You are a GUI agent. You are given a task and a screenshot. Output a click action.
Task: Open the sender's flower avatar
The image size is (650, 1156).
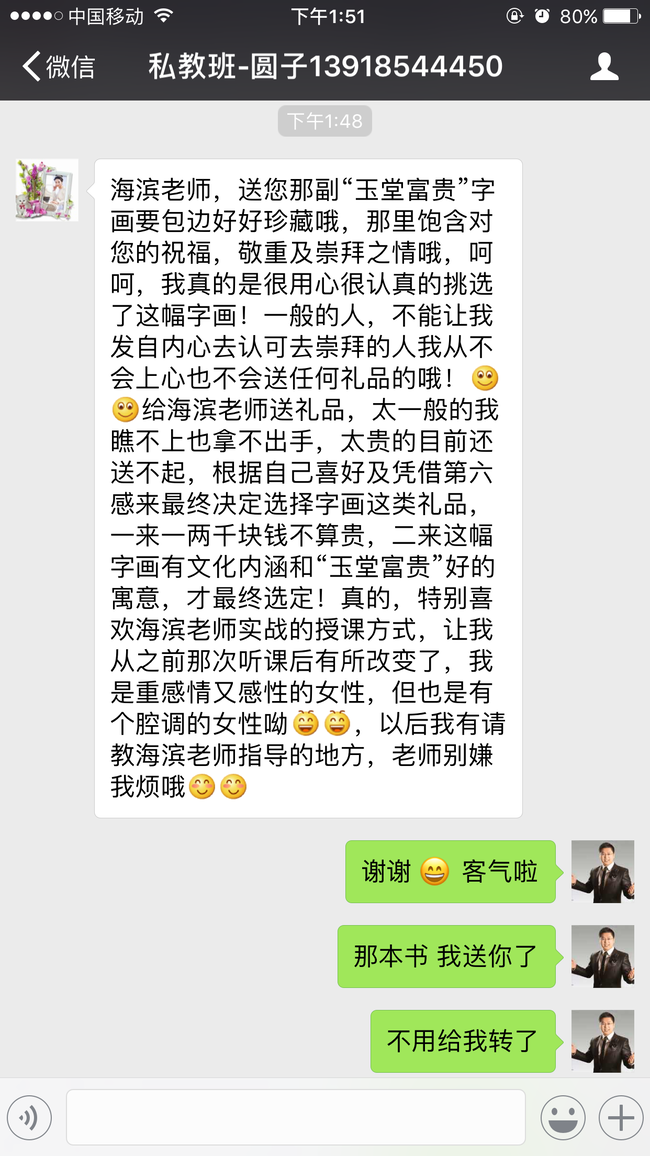coord(46,189)
